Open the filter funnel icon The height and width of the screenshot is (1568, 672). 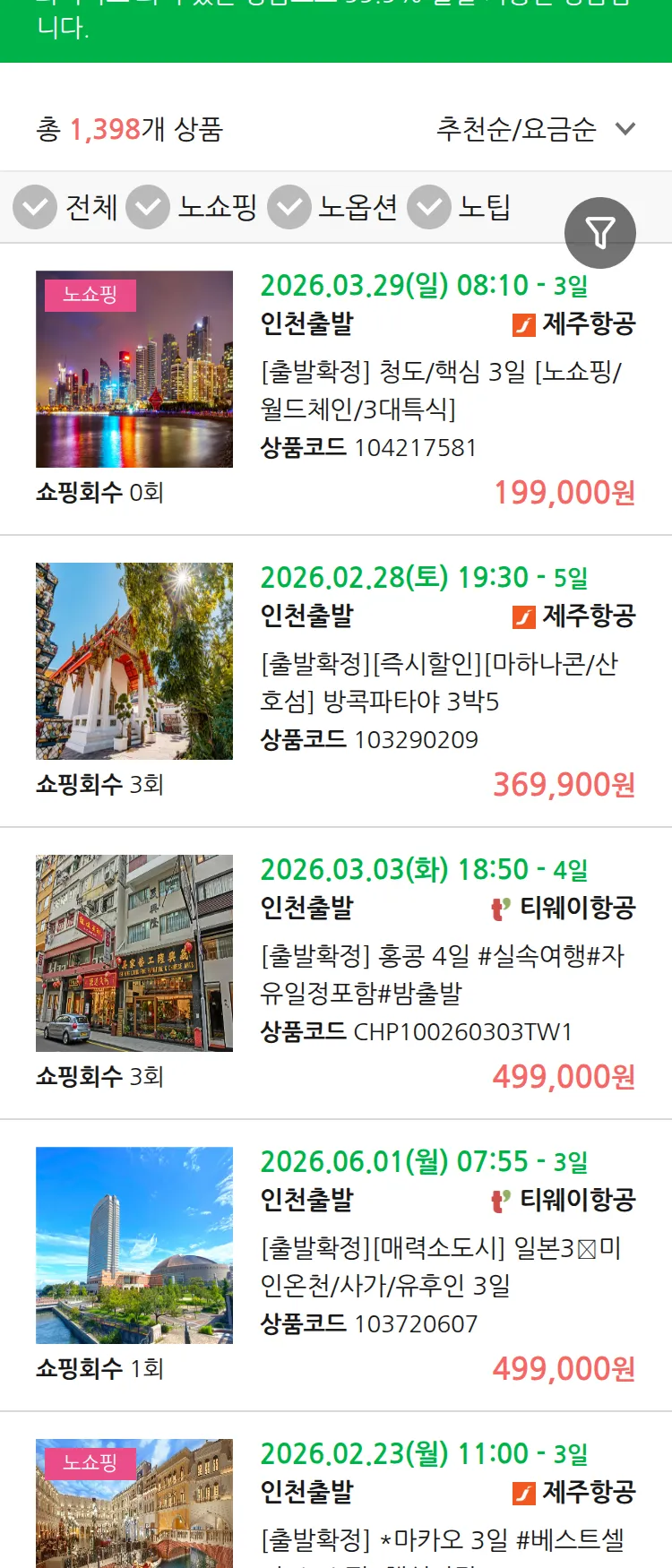(600, 232)
